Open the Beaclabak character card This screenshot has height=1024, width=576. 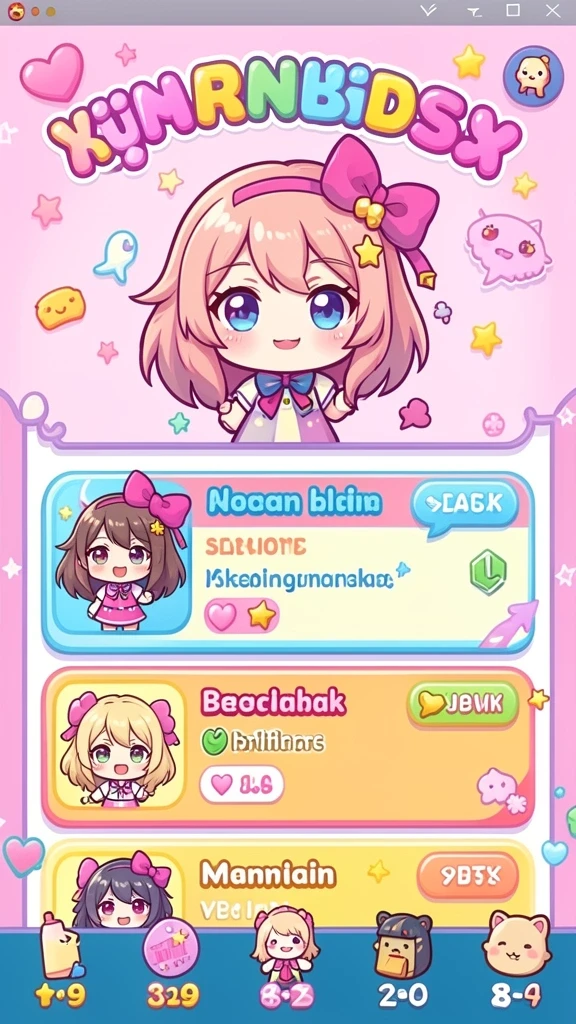point(288,747)
